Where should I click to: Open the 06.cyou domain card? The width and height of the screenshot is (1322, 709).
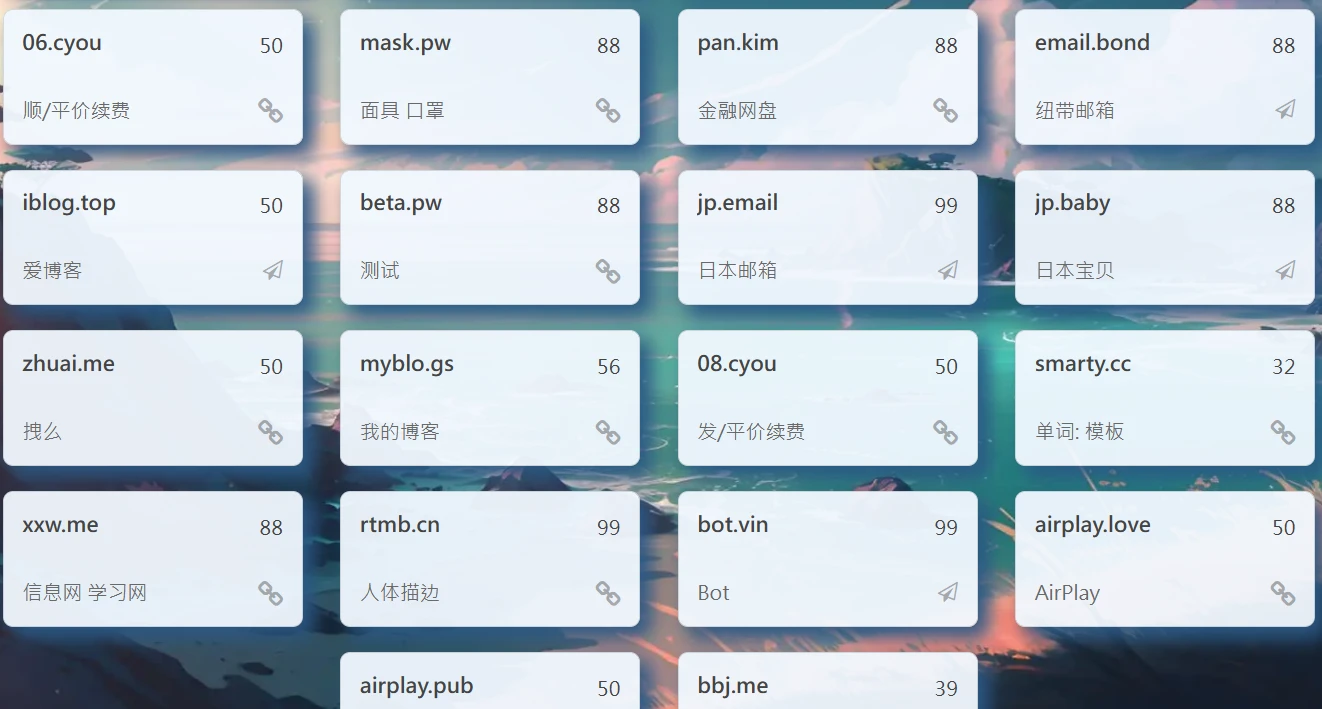(x=152, y=77)
